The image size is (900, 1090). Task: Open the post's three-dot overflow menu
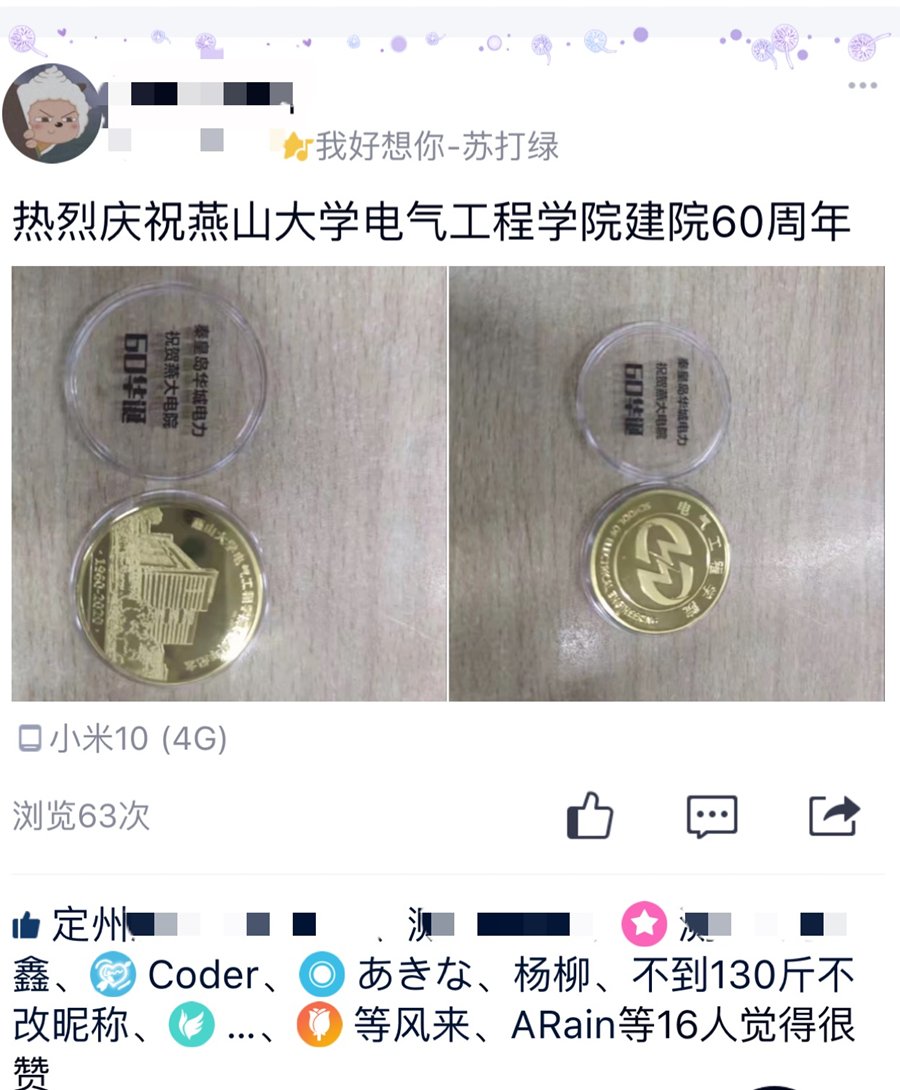[861, 86]
